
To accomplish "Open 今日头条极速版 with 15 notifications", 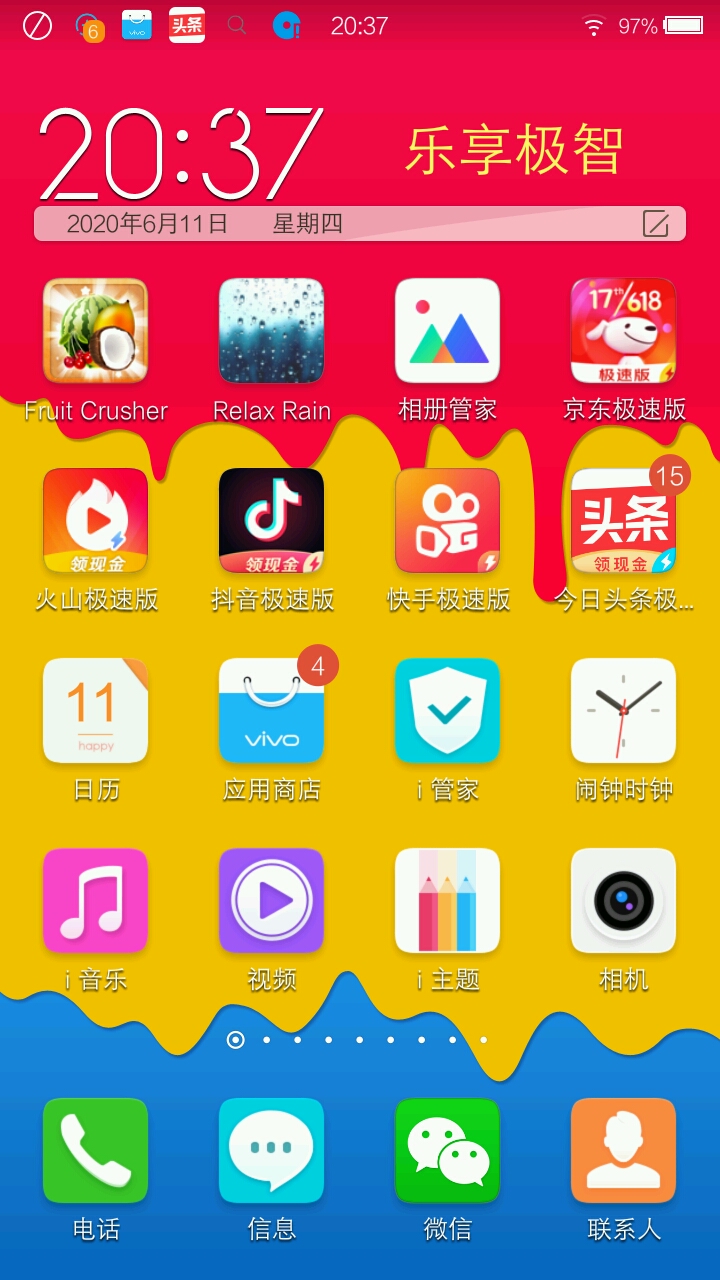I will (x=623, y=521).
